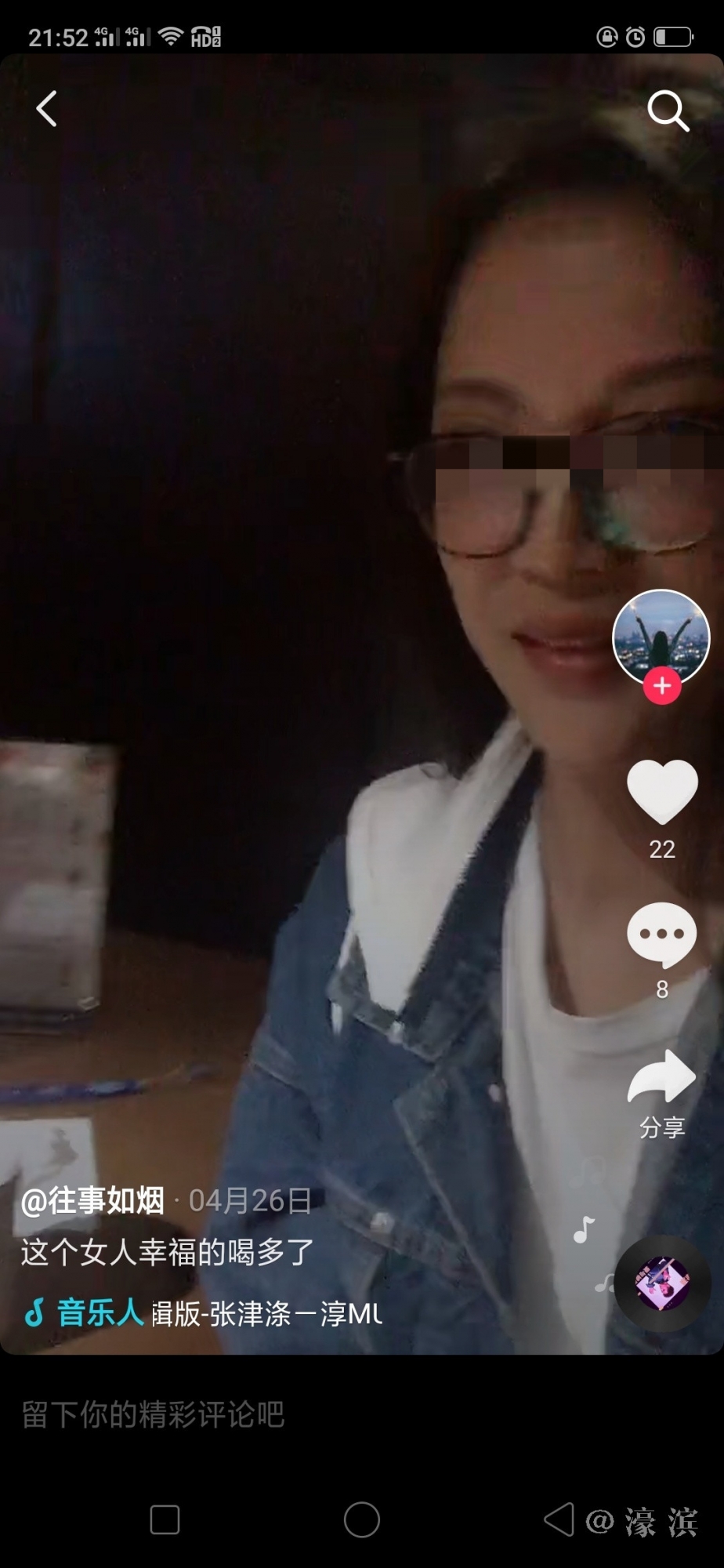Open the comments bubble

point(662,935)
